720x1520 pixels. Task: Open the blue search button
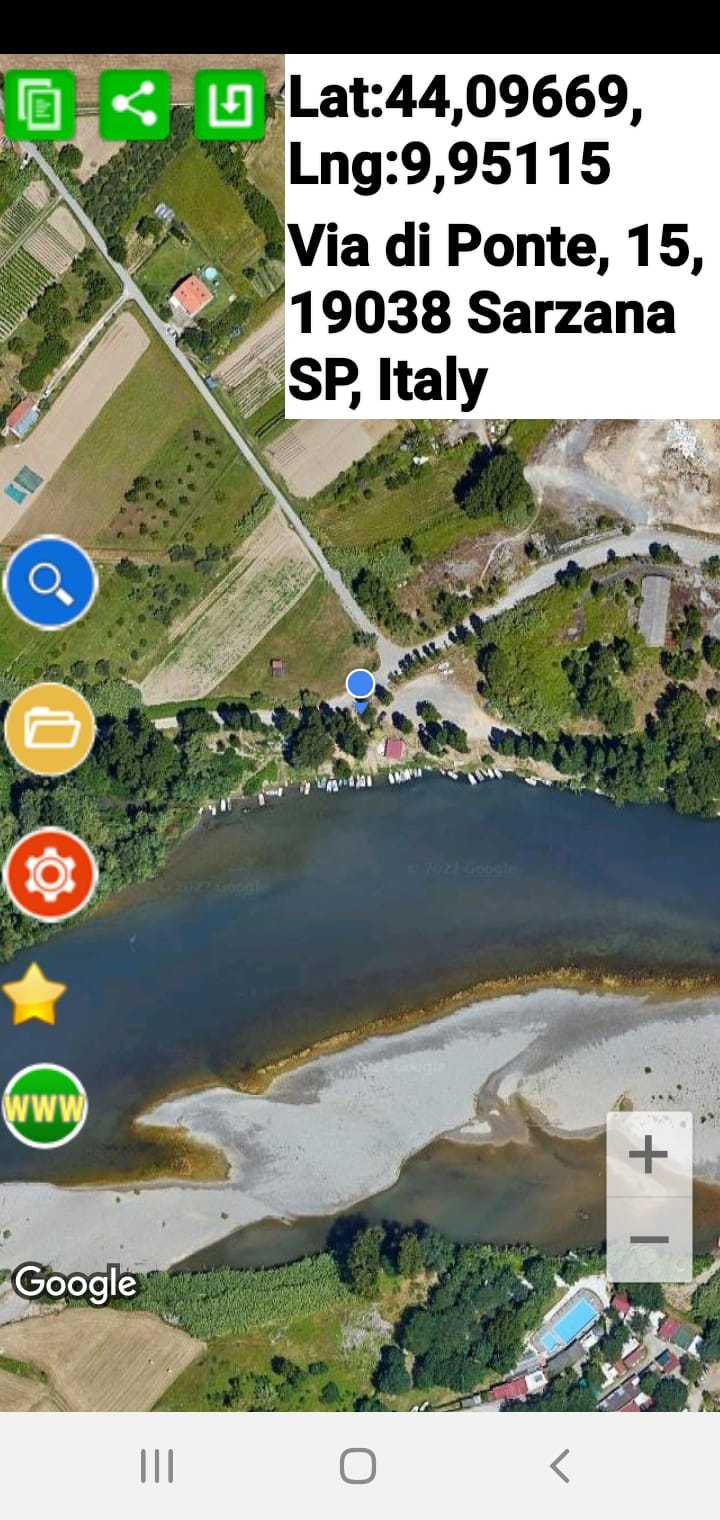pyautogui.click(x=50, y=582)
